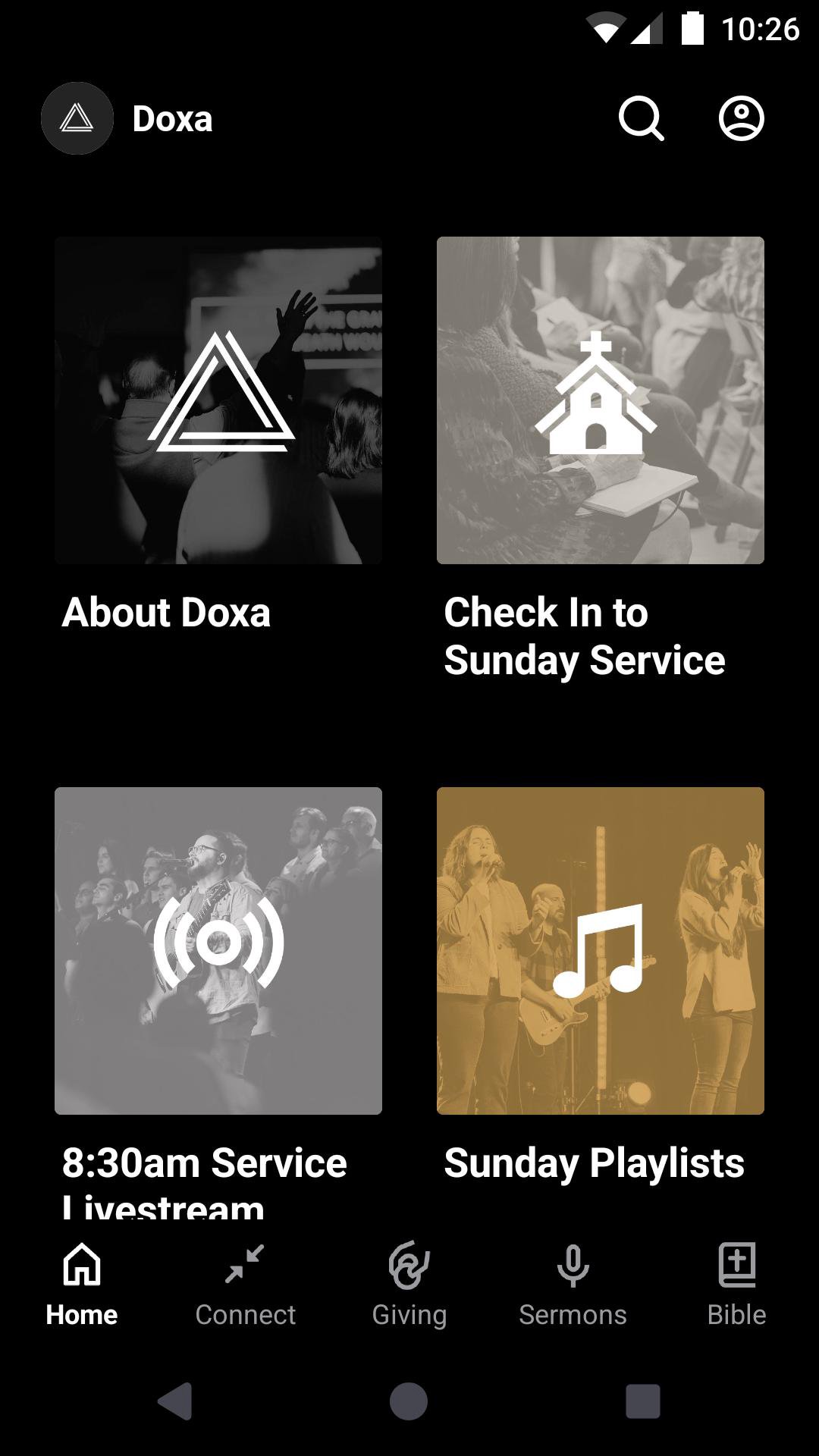Open the About Doxa tile
The image size is (819, 1456).
218,400
